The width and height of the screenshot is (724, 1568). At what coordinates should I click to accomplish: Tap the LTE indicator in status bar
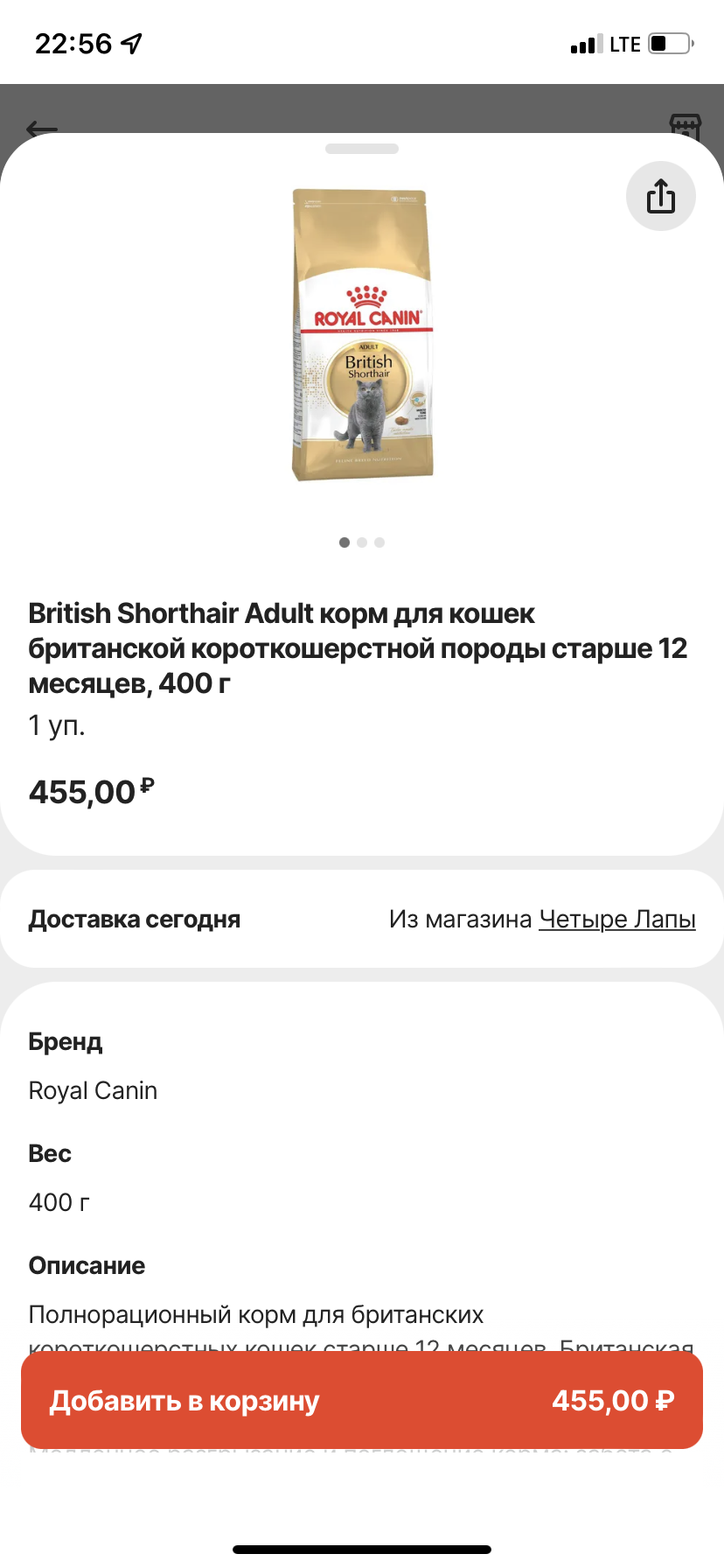(625, 43)
